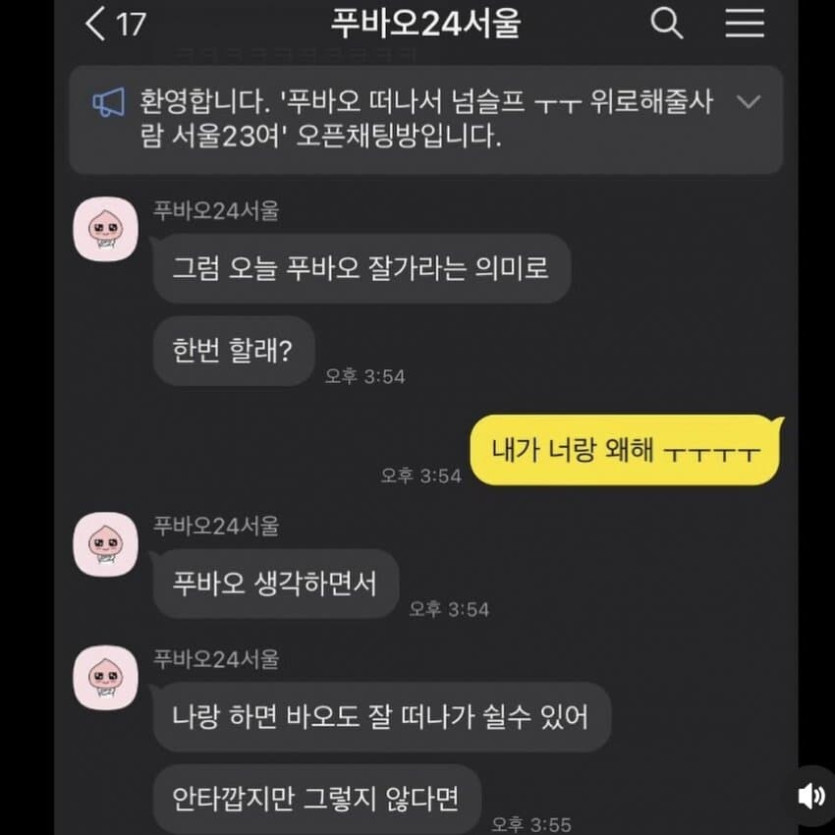Open the profile of 푸바오24서울
Viewport: 835px width, 835px height.
click(106, 230)
